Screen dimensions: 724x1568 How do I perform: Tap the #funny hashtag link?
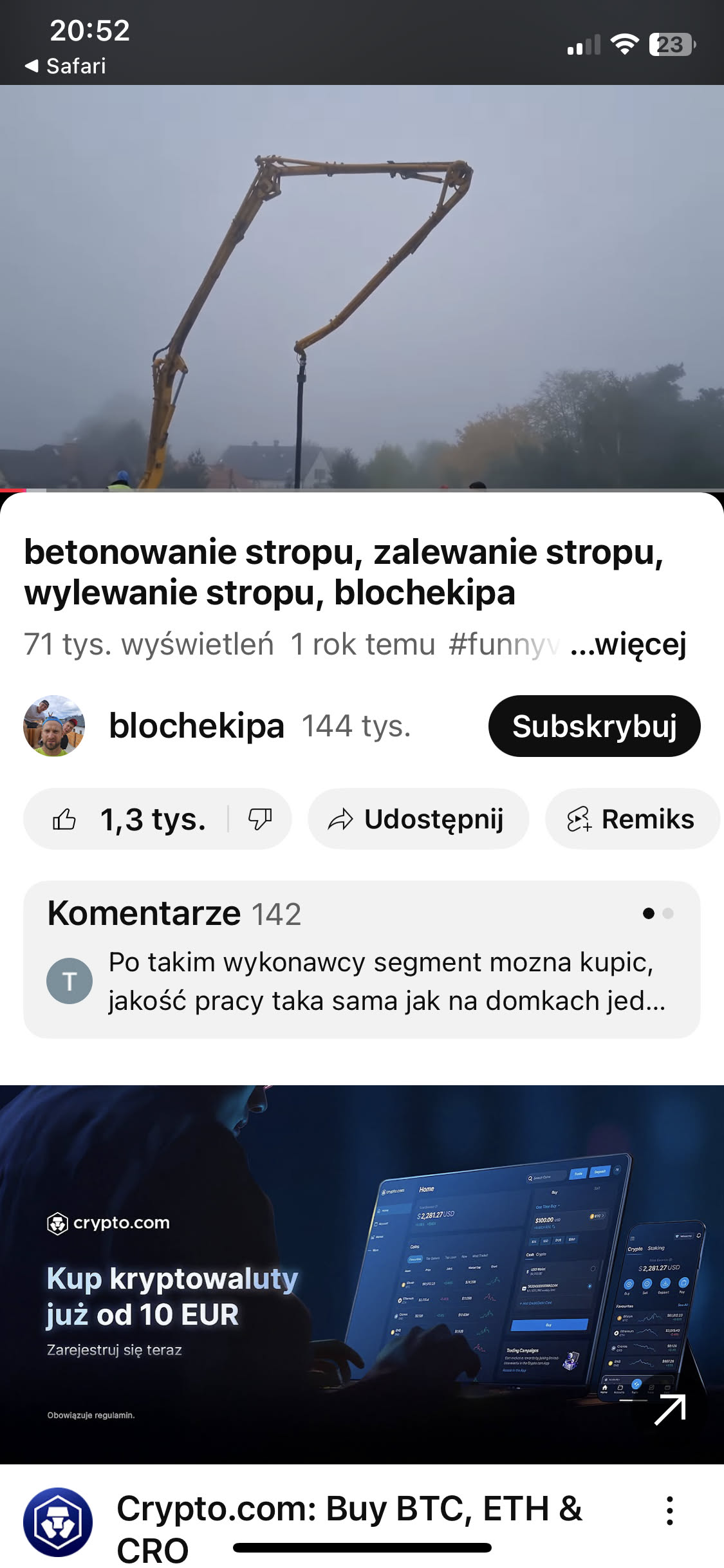(503, 644)
